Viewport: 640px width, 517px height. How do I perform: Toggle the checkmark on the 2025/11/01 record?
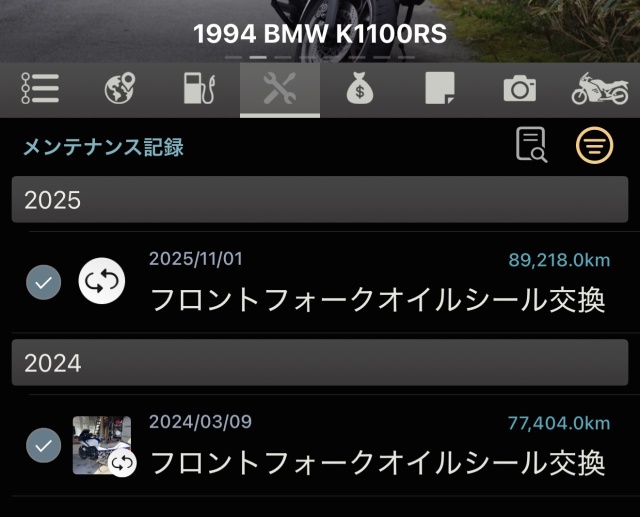point(43,283)
